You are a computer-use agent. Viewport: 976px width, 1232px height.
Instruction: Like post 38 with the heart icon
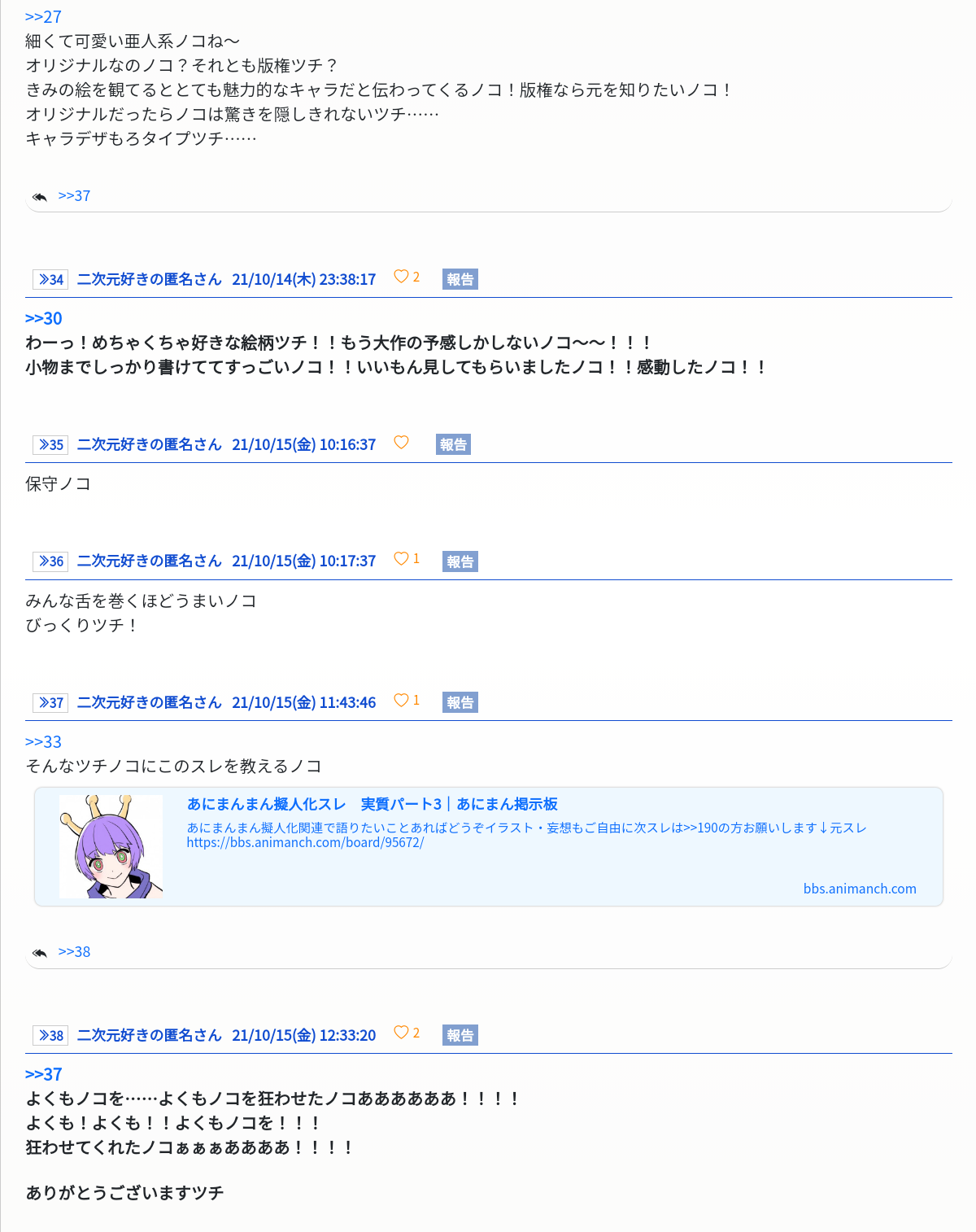pyautogui.click(x=401, y=1032)
